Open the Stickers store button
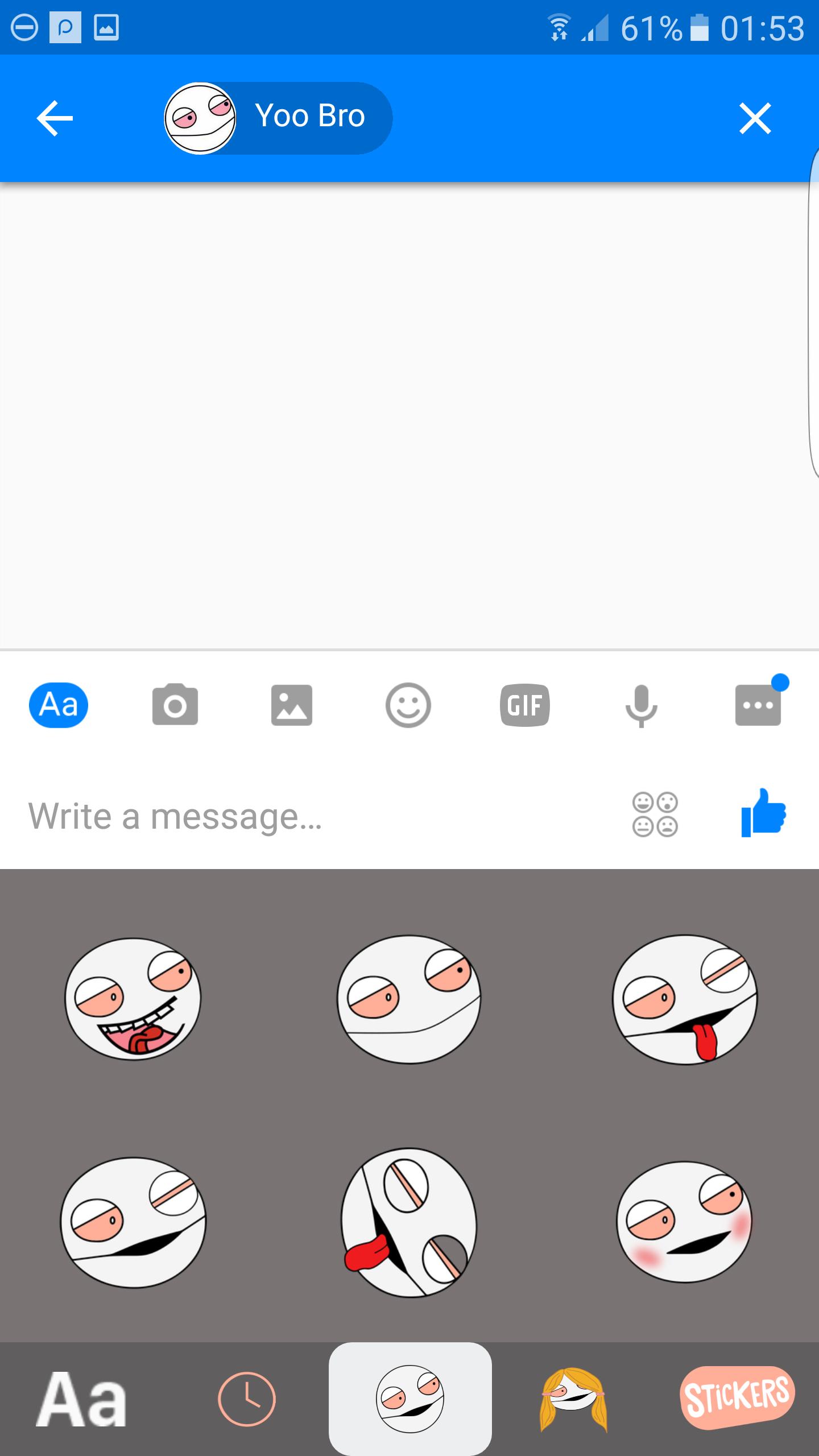Viewport: 819px width, 1456px height. (737, 1398)
